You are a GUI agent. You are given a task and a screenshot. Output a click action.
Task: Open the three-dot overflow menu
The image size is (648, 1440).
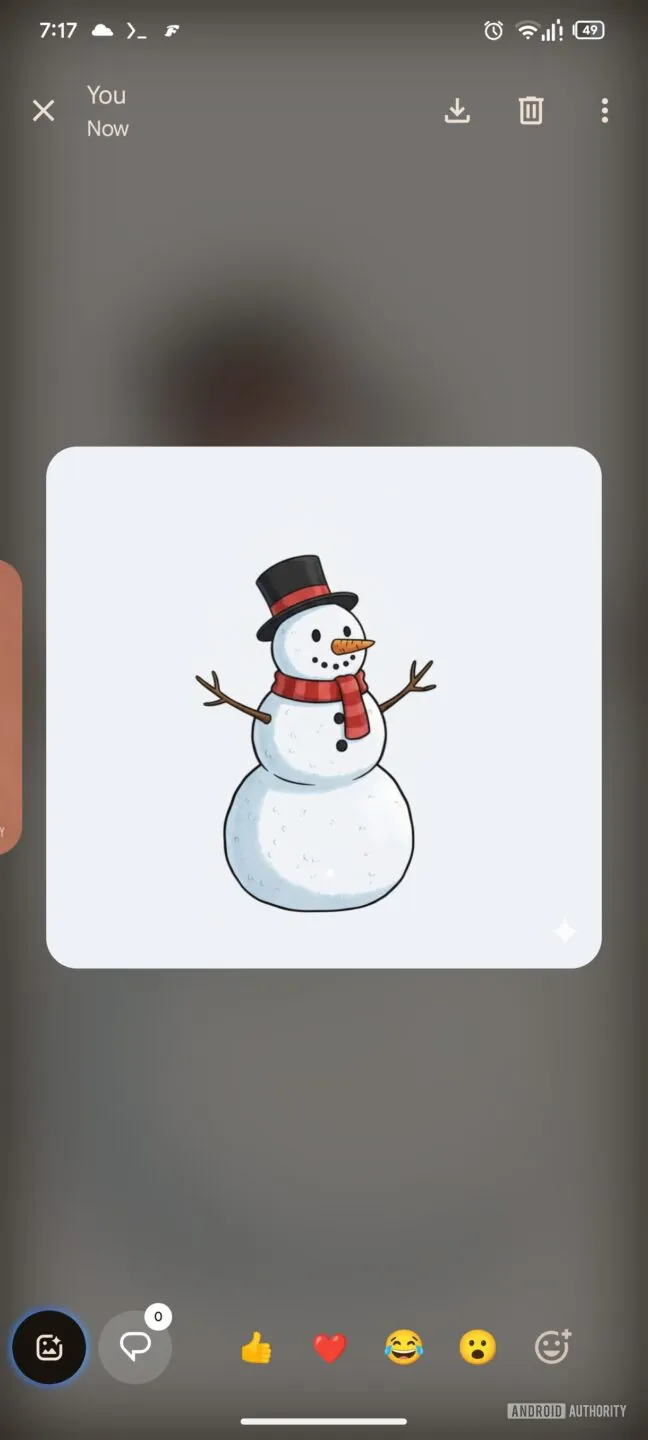pos(604,111)
